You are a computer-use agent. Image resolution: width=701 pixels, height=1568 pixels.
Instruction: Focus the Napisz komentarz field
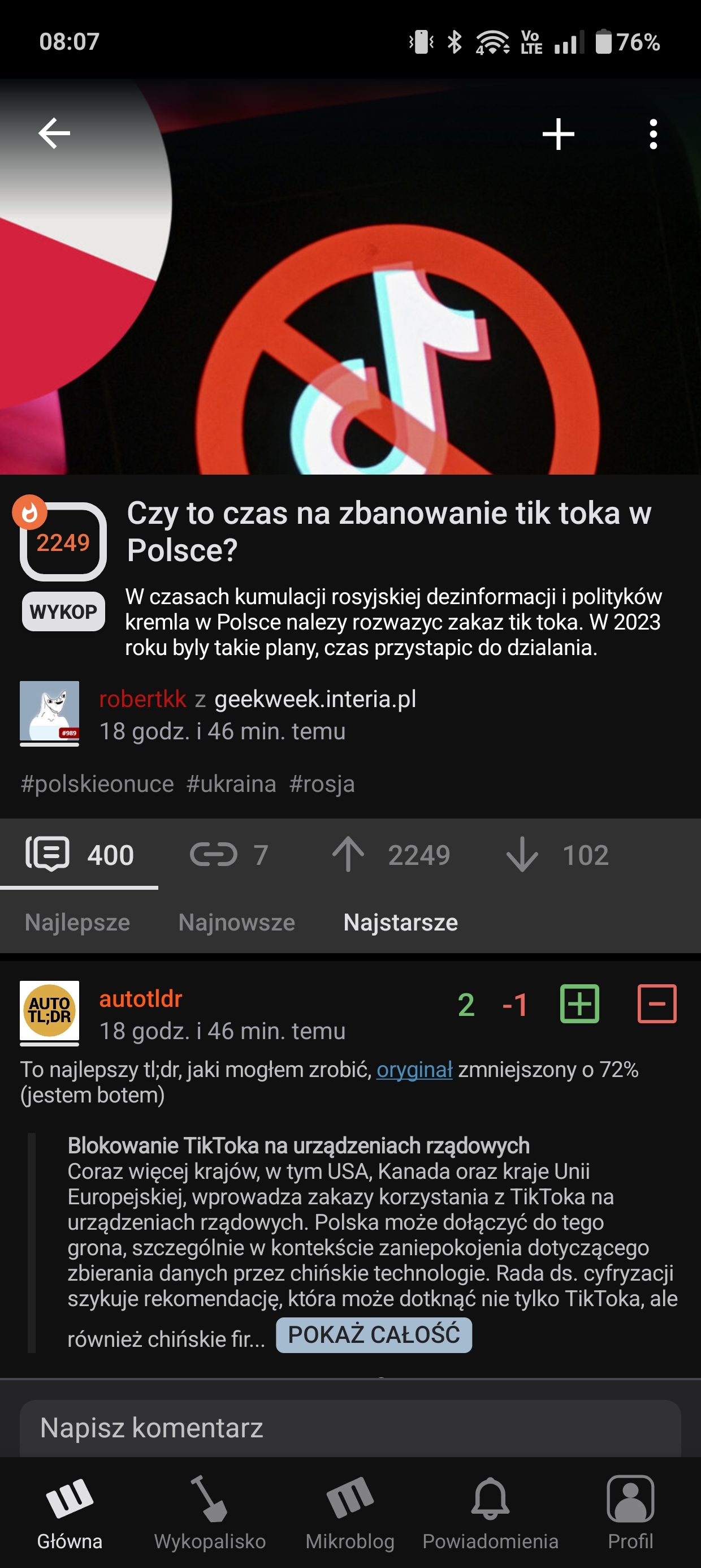coord(350,1427)
